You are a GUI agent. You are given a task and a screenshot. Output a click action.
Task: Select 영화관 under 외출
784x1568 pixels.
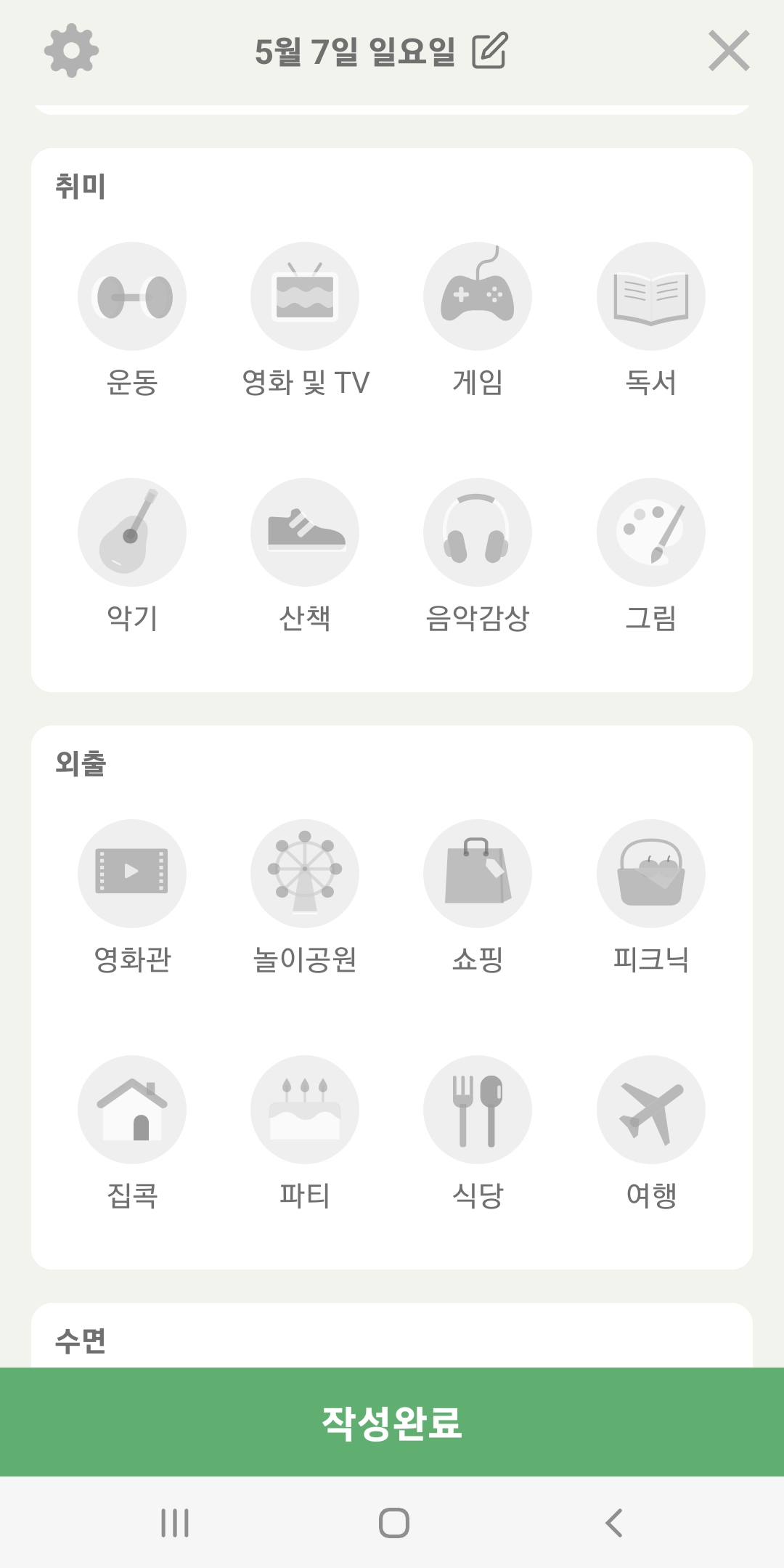tap(132, 874)
